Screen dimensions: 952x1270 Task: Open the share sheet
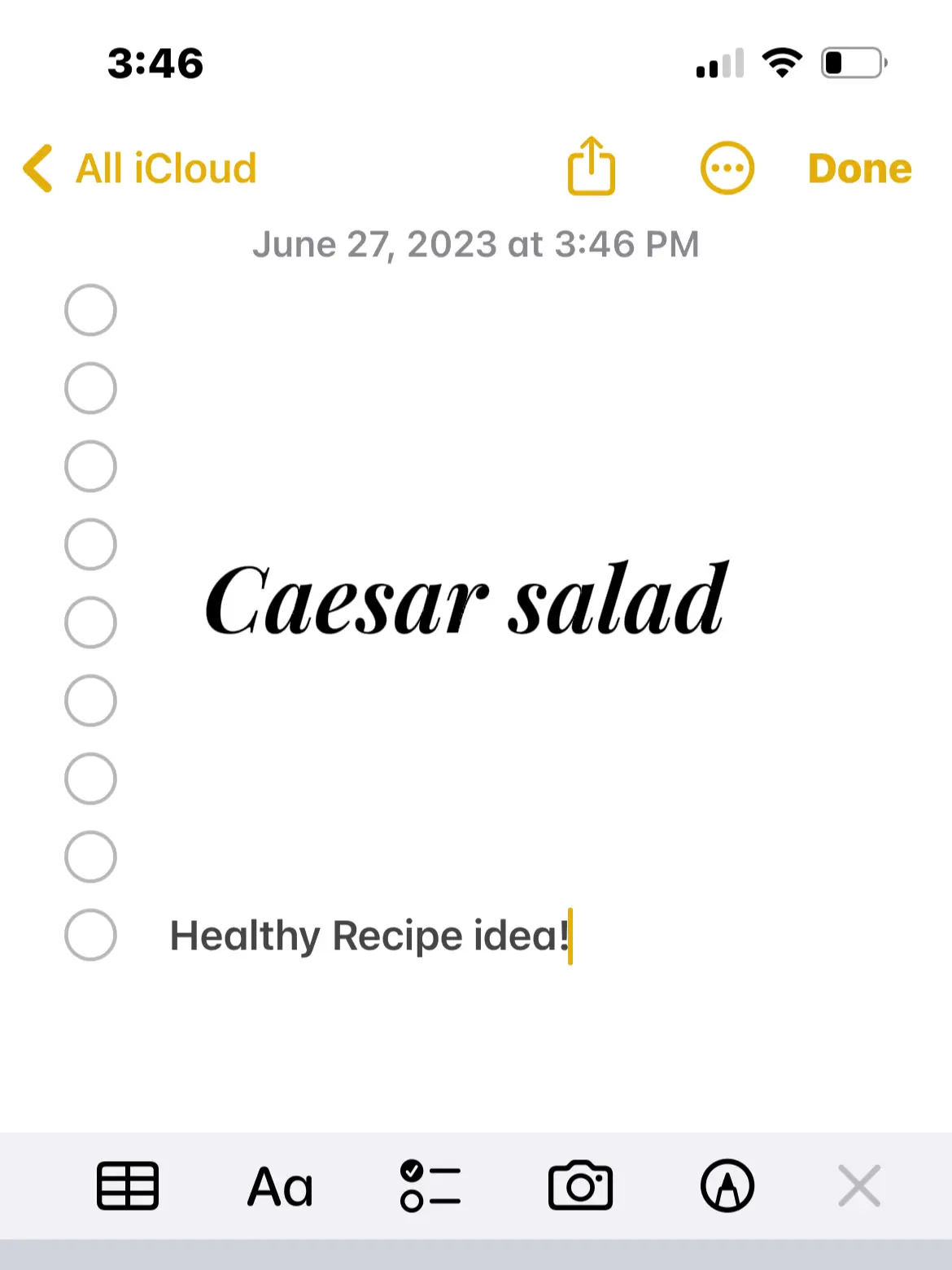pyautogui.click(x=592, y=166)
